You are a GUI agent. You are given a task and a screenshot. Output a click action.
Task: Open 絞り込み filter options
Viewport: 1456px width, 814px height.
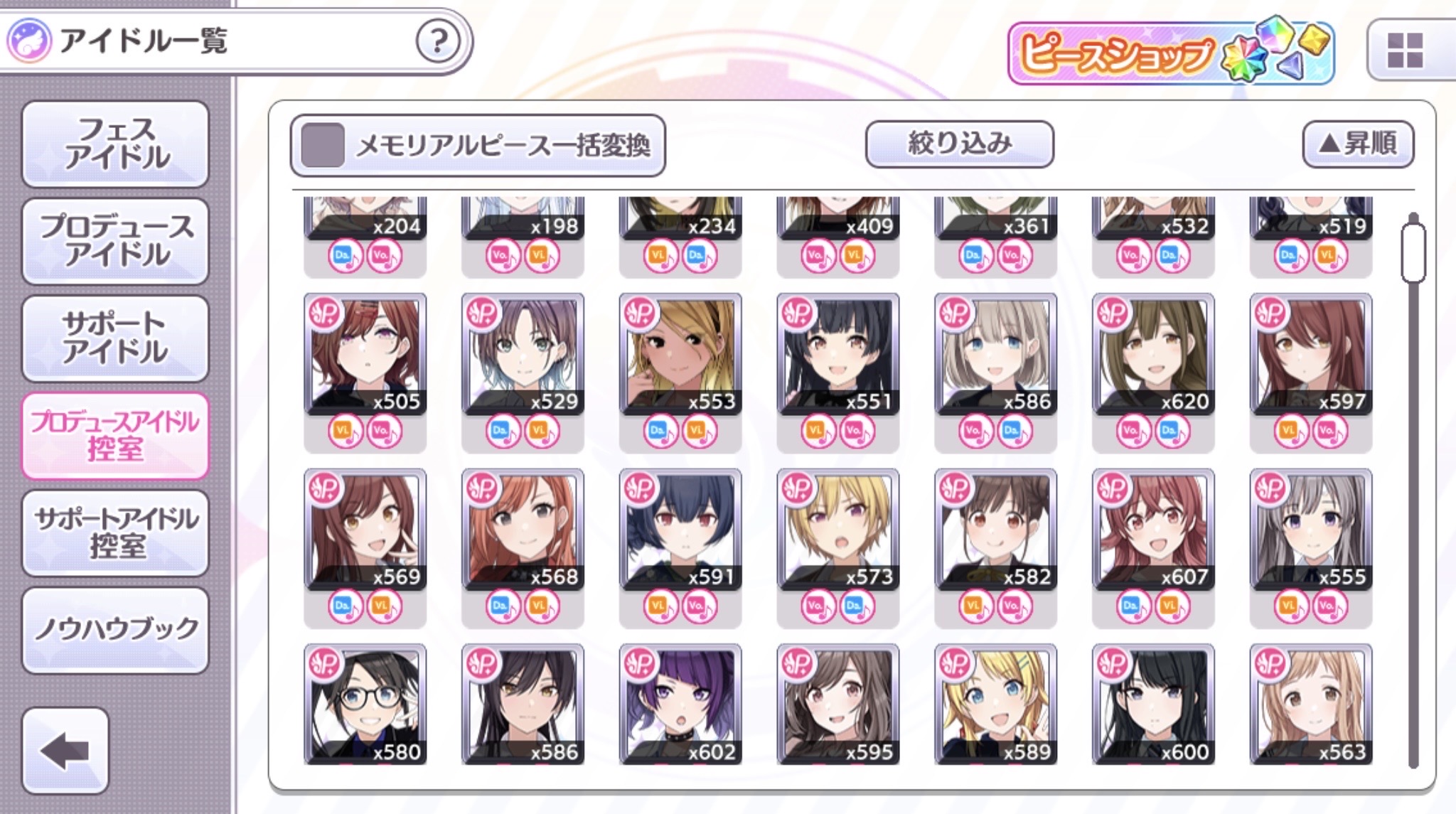(x=959, y=144)
